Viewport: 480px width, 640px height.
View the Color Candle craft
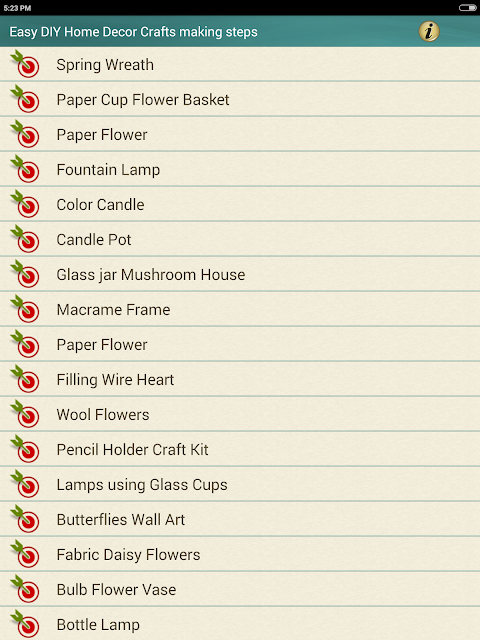pos(240,204)
